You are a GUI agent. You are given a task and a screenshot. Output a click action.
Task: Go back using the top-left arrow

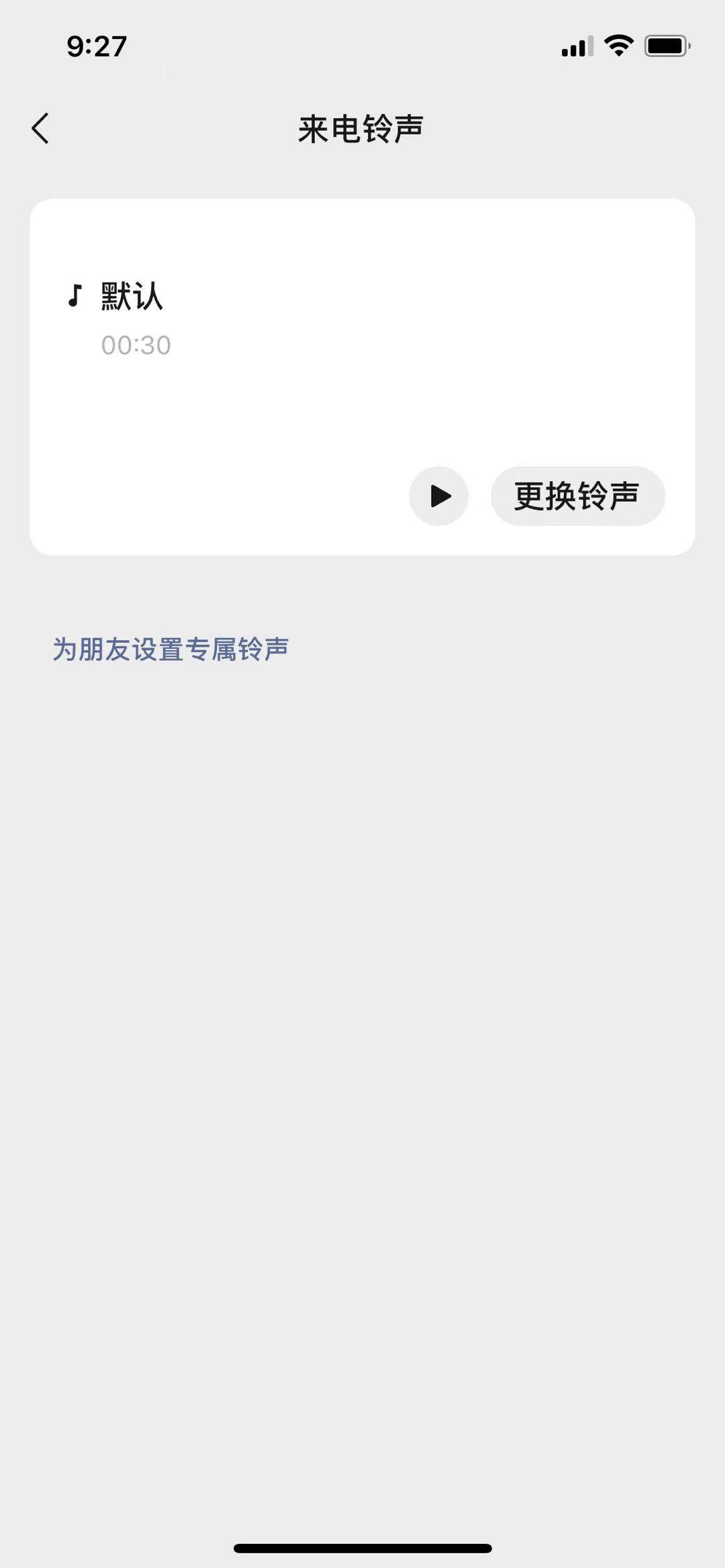coord(40,128)
